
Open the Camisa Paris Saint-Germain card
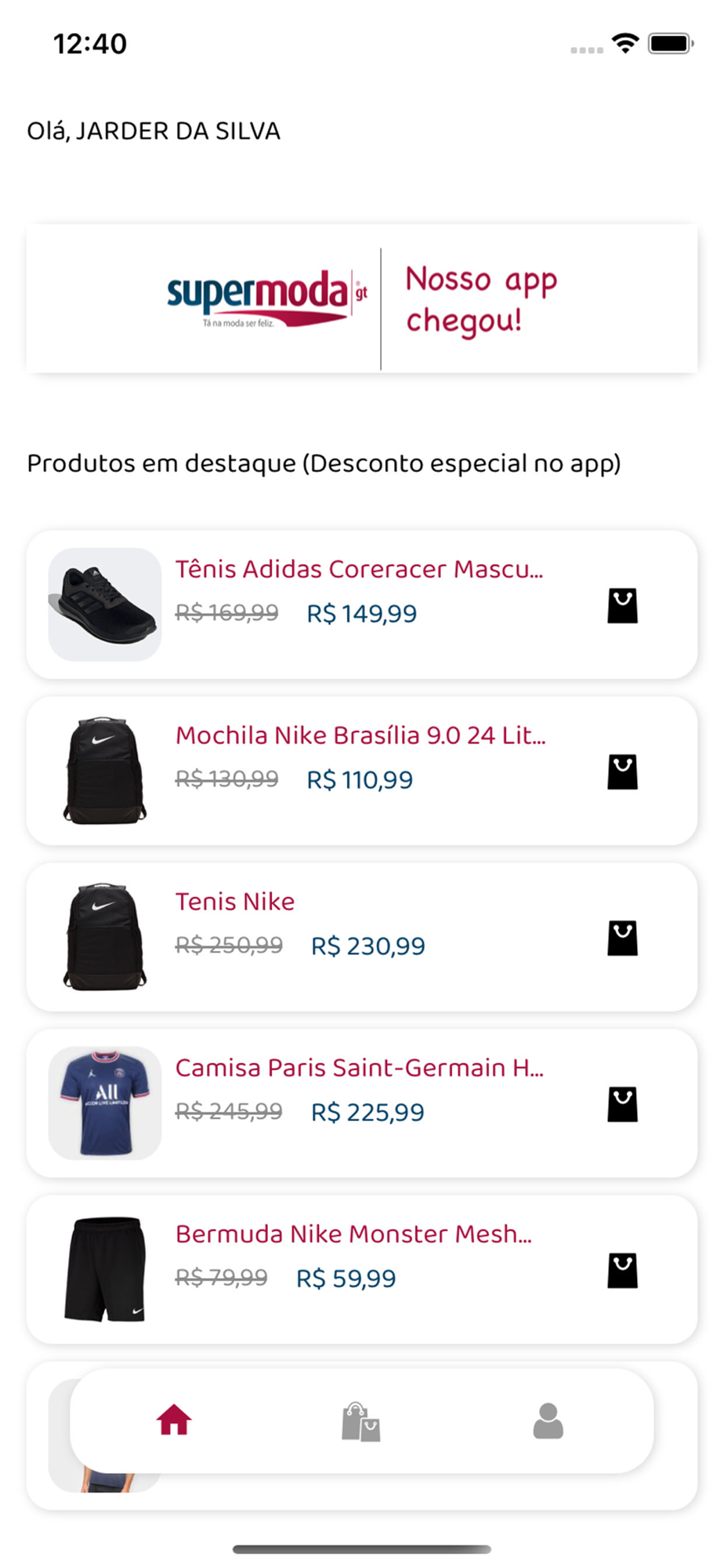point(361,1103)
